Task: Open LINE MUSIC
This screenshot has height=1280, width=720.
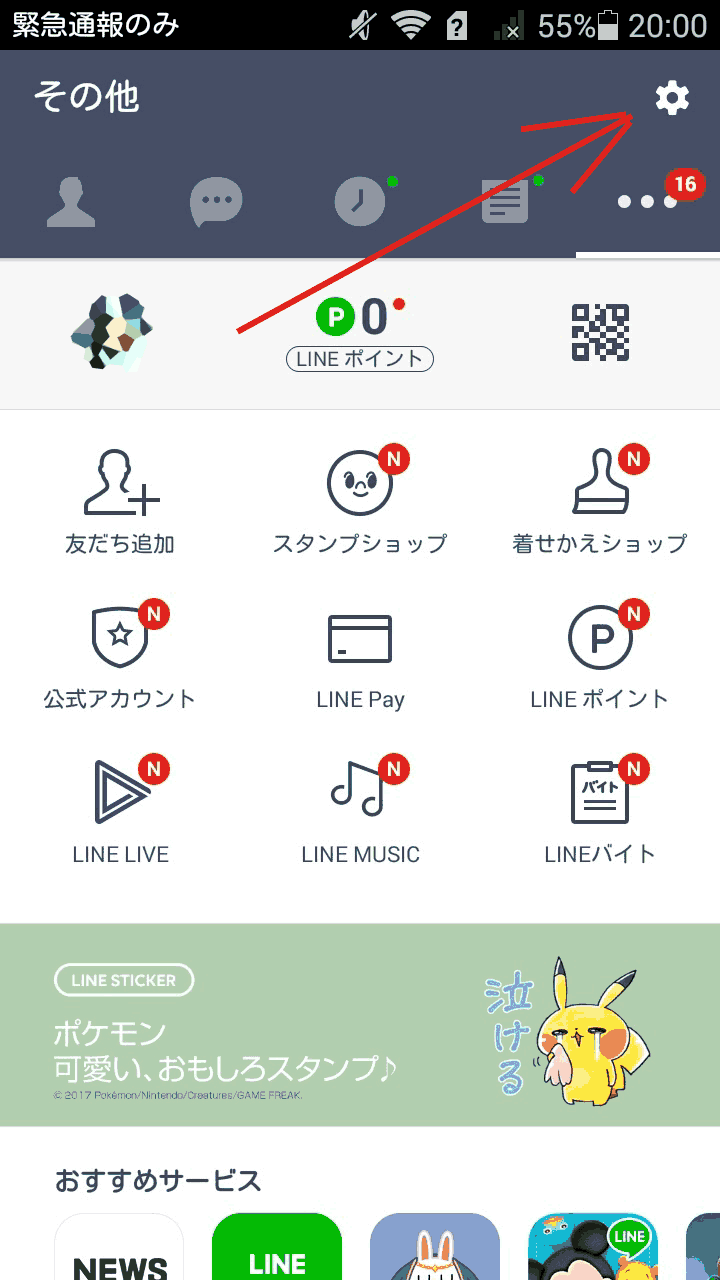Action: [360, 812]
